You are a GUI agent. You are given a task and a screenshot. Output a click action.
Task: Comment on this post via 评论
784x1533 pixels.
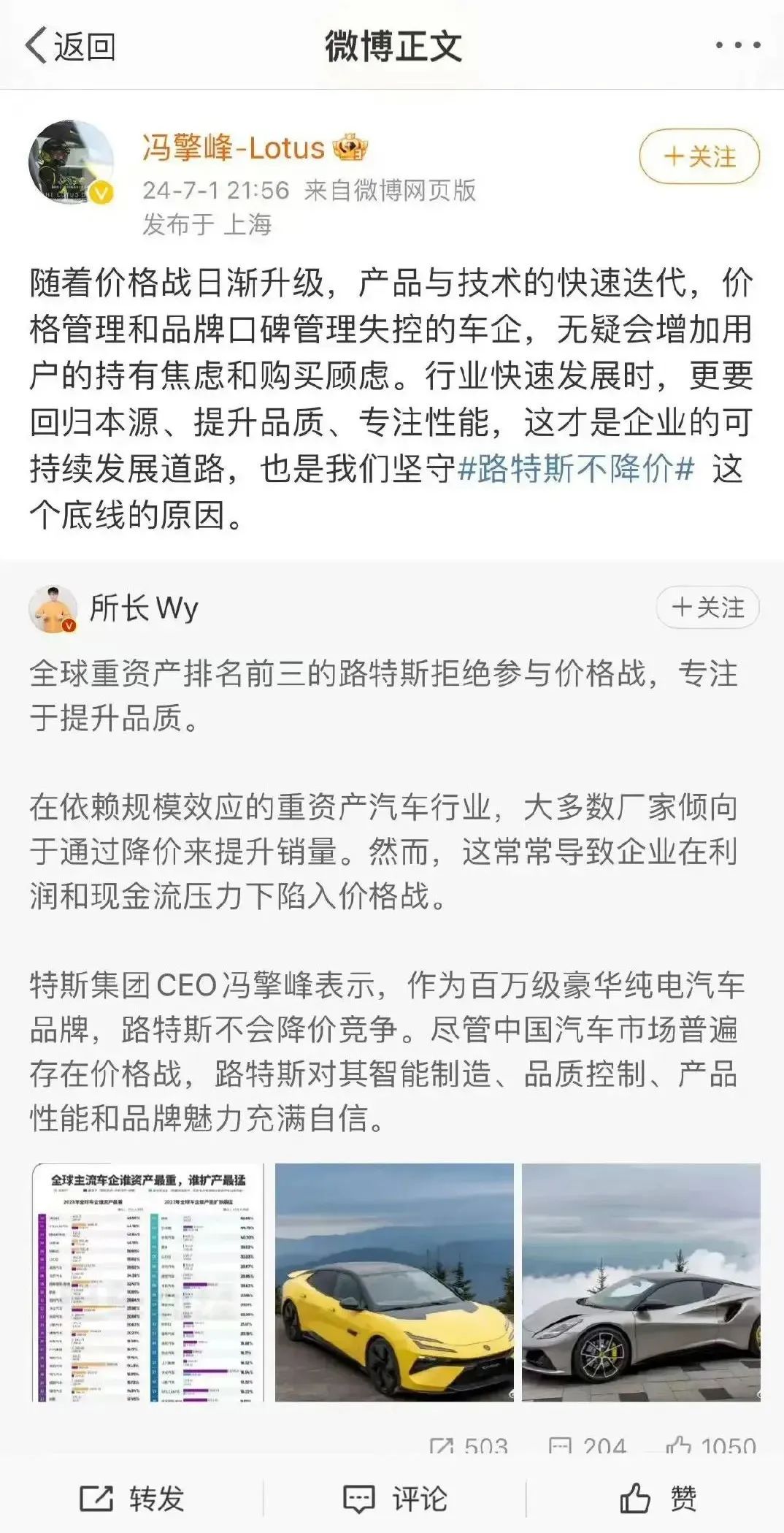394,1499
